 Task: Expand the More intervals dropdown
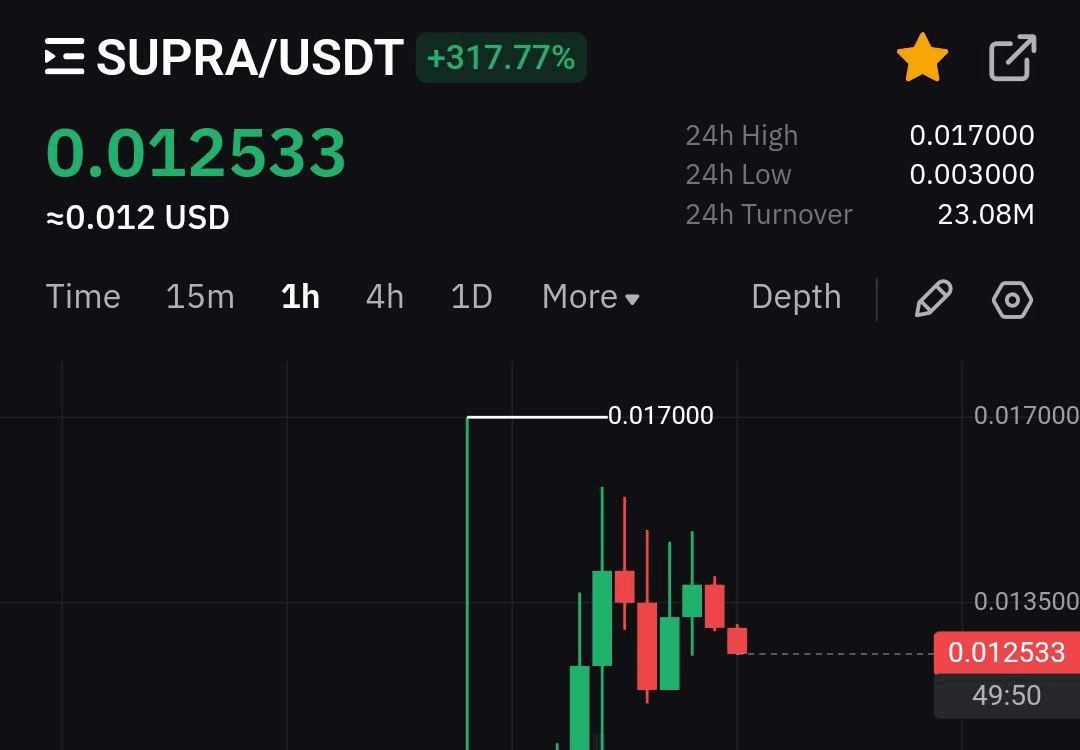[590, 297]
